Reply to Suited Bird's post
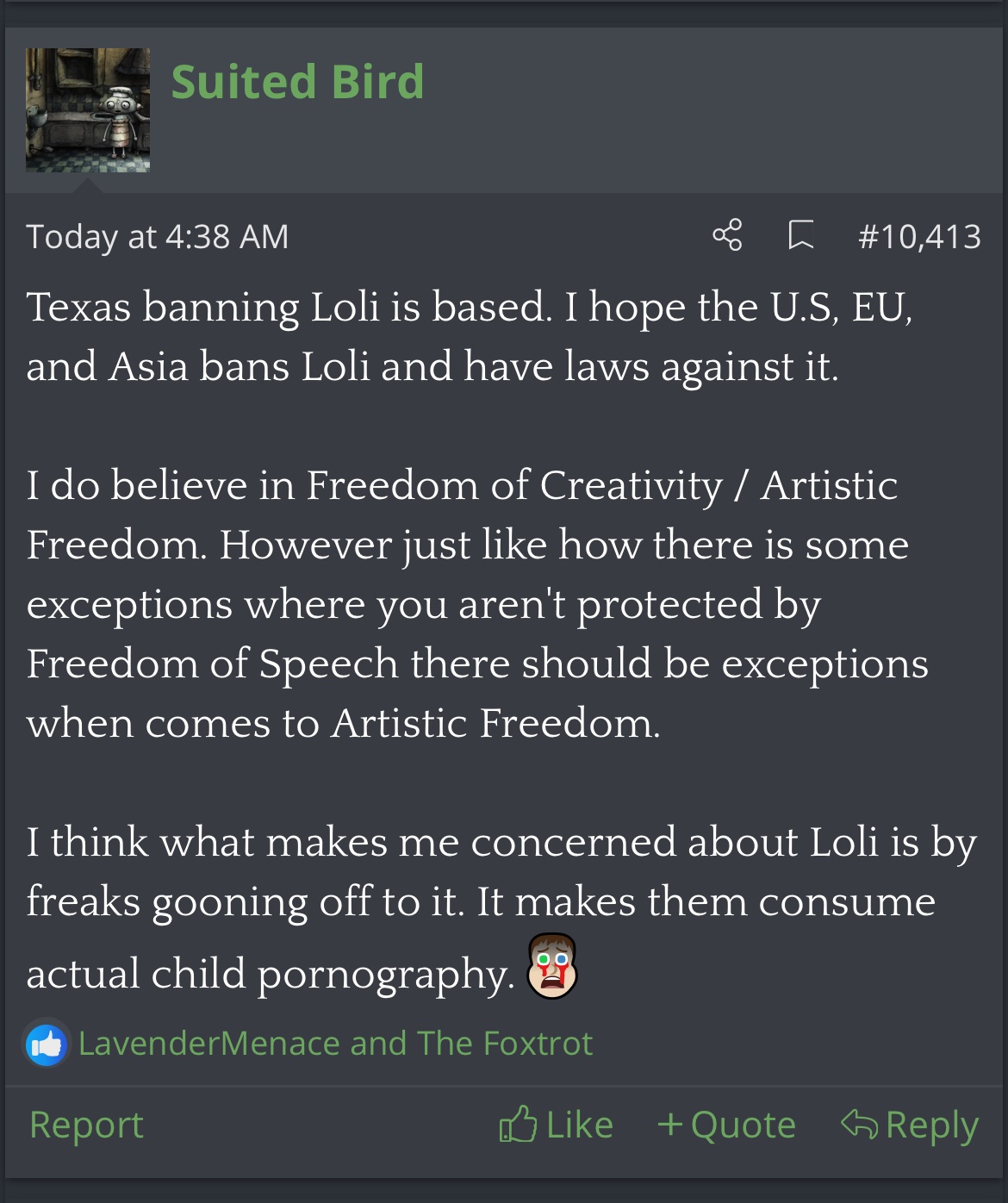The image size is (1008, 1203). click(910, 1125)
